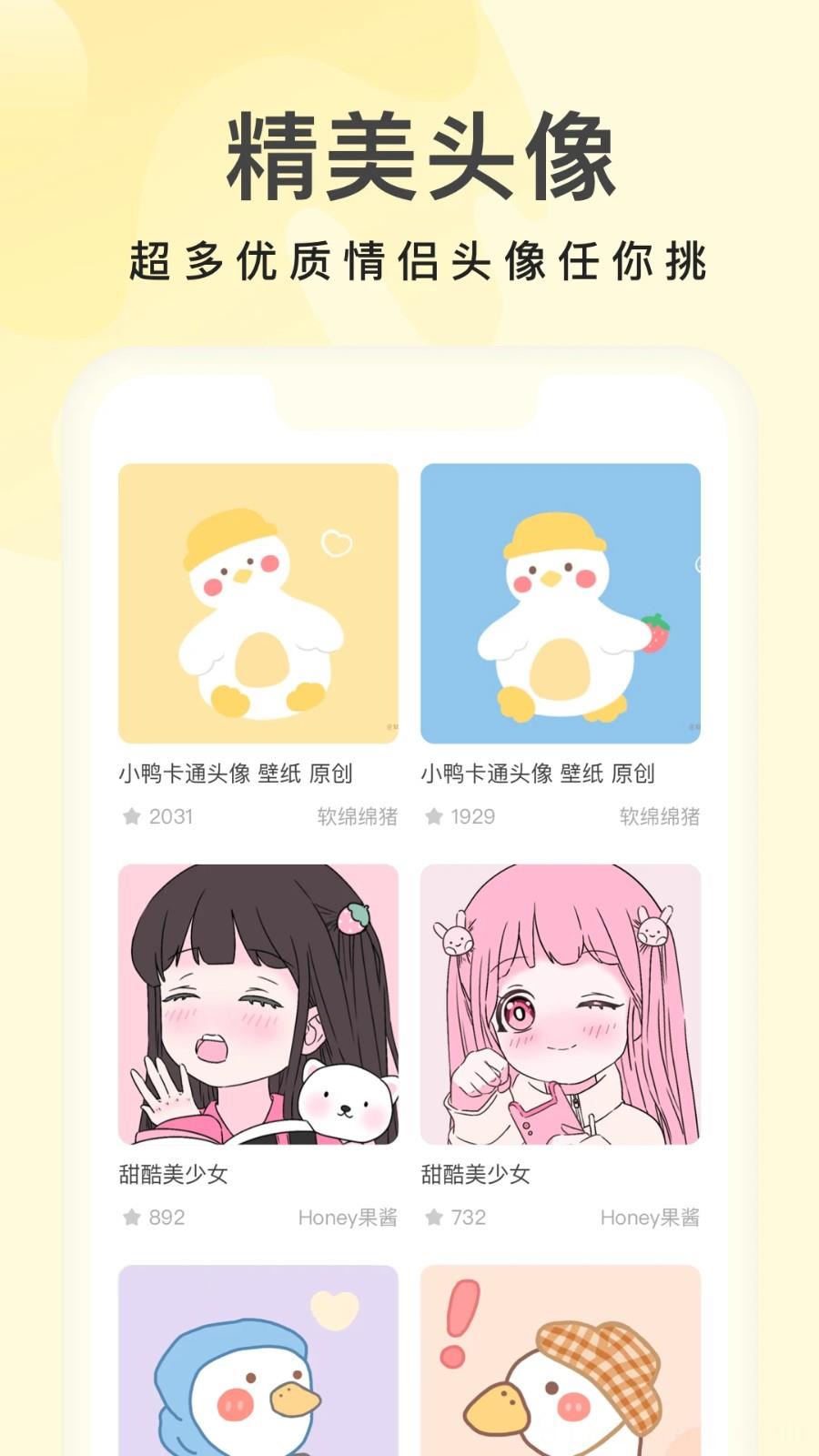Favorite the yellow duck avatar via its star
The image size is (819, 1456).
point(131,817)
